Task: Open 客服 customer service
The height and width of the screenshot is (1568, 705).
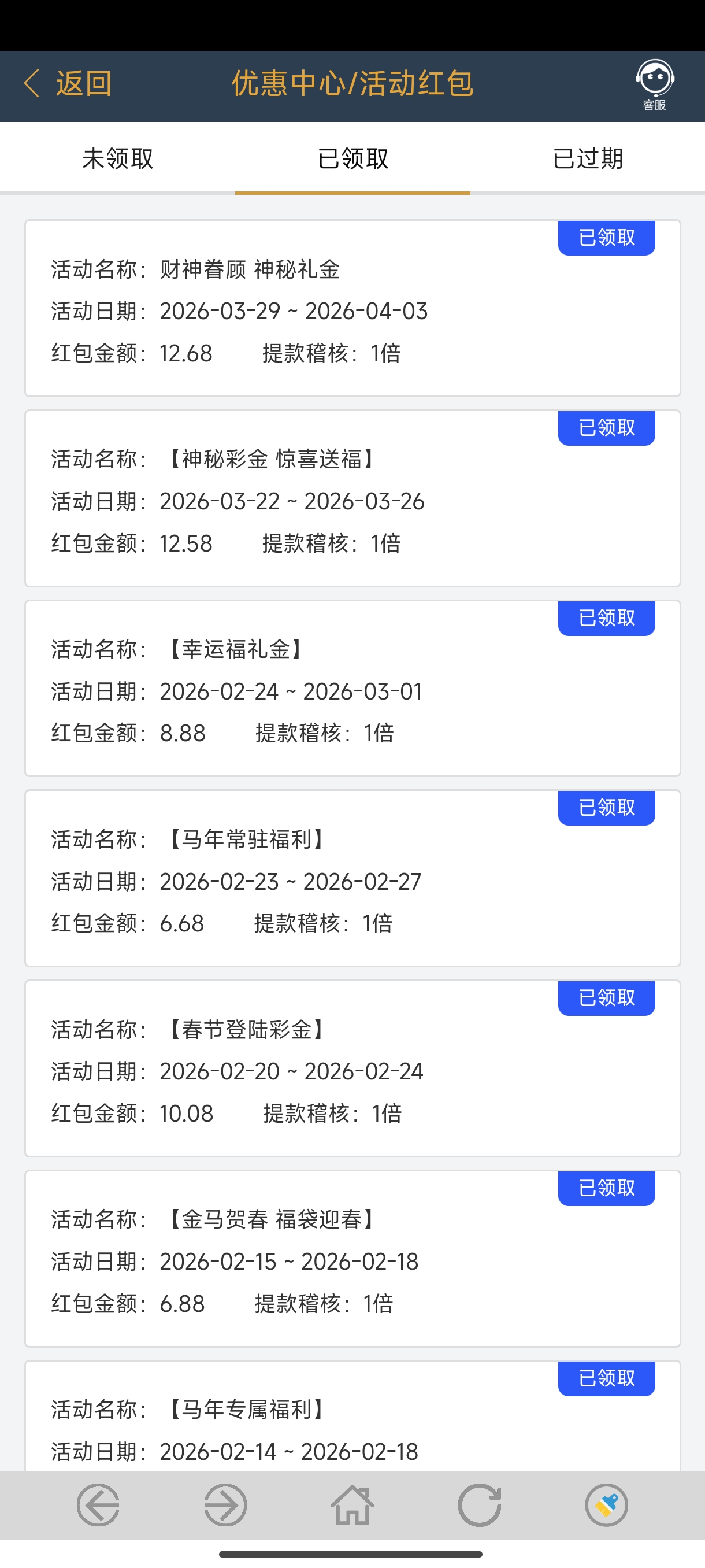Action: click(x=655, y=84)
